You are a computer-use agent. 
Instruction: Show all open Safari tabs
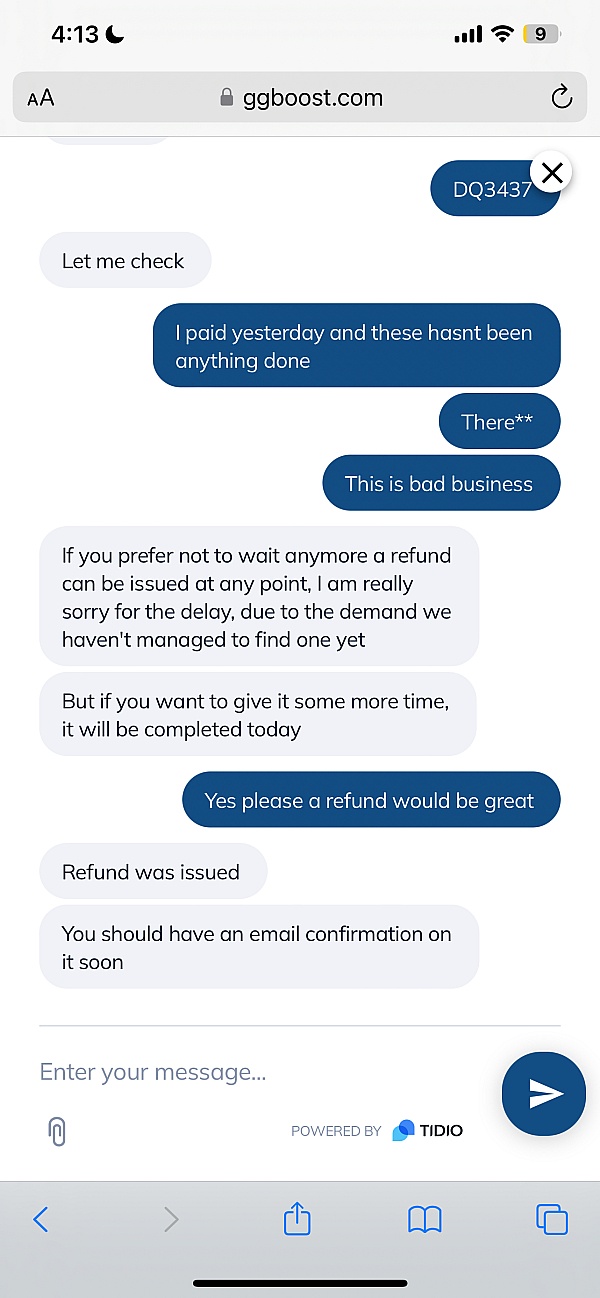pyautogui.click(x=551, y=1219)
